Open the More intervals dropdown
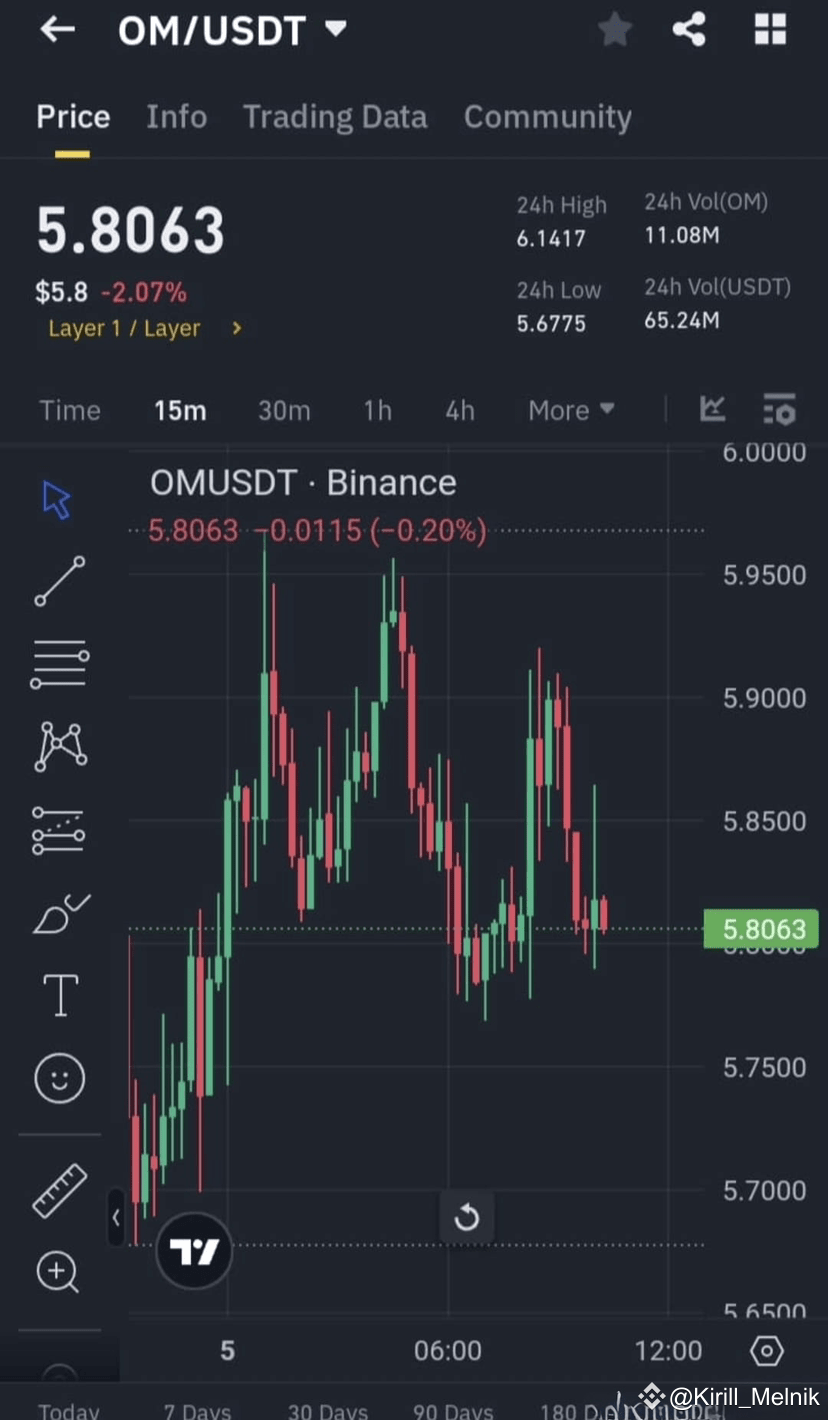This screenshot has height=1420, width=828. point(570,410)
